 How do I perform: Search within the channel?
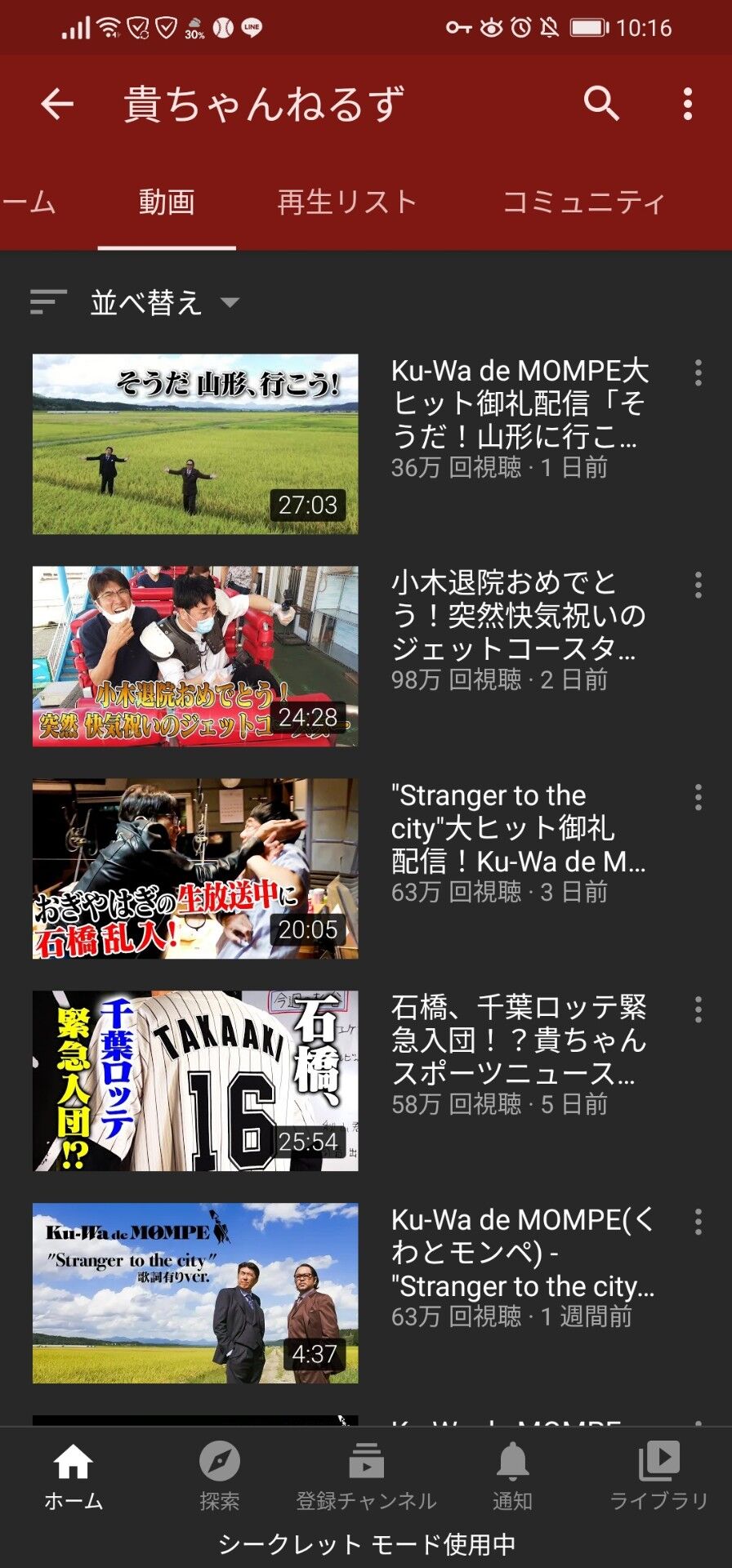coord(601,104)
